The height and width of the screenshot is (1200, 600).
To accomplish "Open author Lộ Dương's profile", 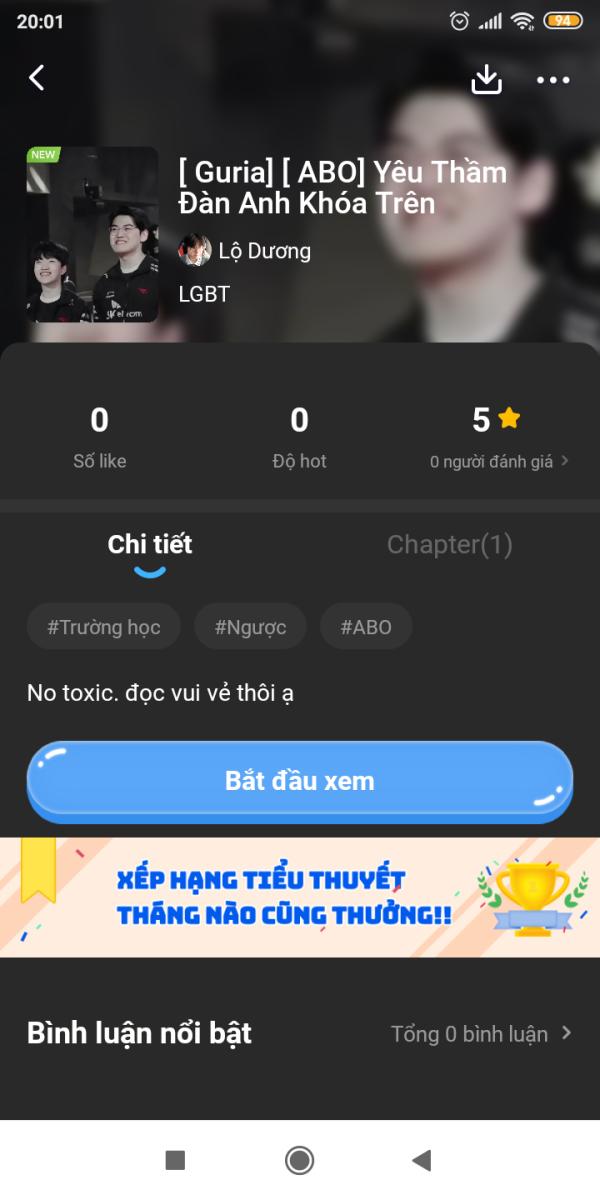I will click(x=246, y=251).
